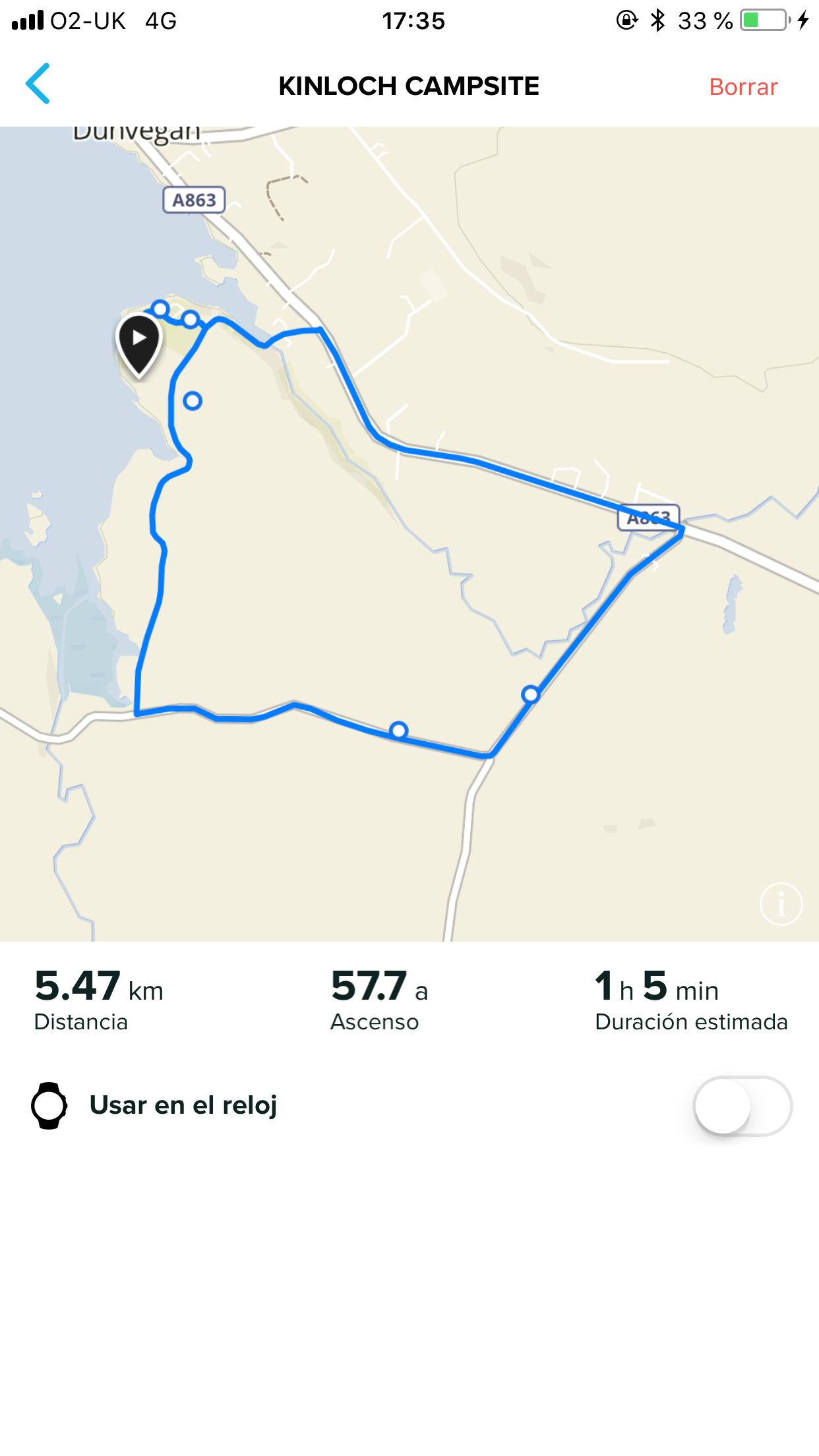The height and width of the screenshot is (1456, 819).
Task: Tap Borrar to delete this route
Action: point(743,87)
